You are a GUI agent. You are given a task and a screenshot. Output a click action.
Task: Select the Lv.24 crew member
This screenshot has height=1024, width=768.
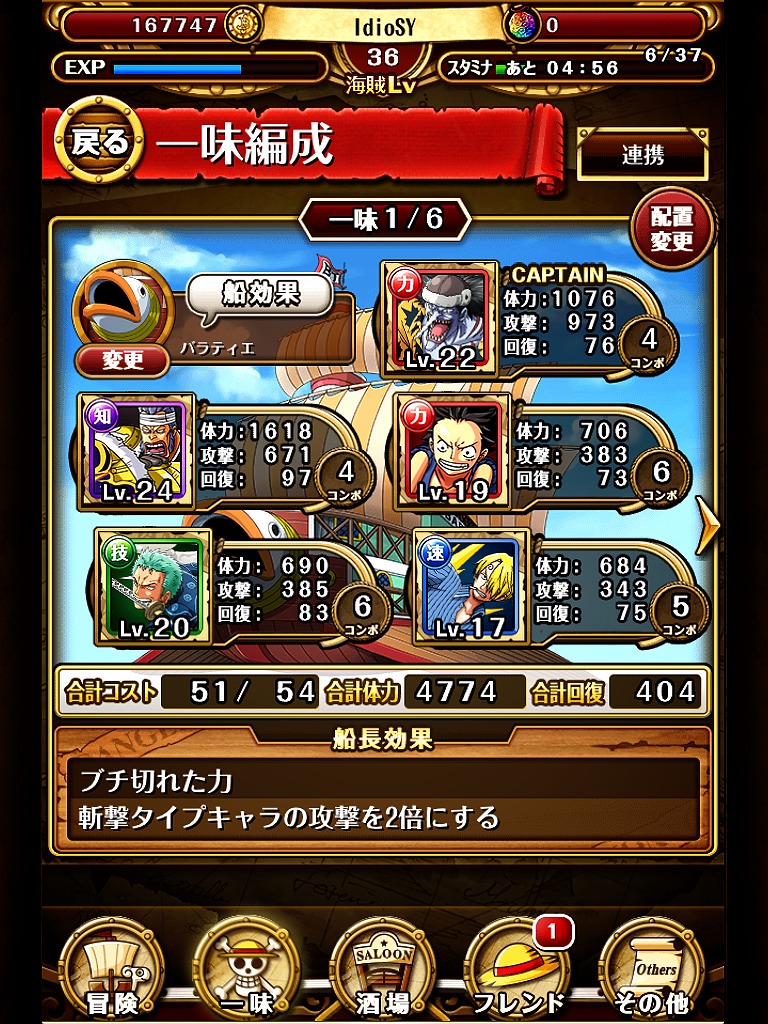(x=138, y=450)
